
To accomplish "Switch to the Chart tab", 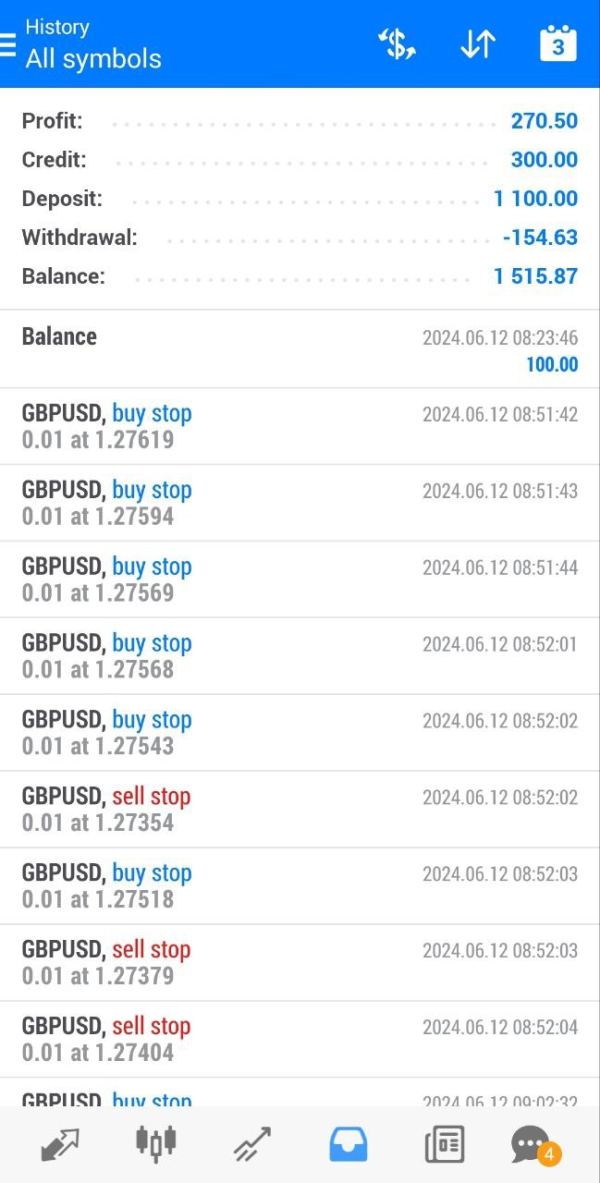I will (155, 1144).
